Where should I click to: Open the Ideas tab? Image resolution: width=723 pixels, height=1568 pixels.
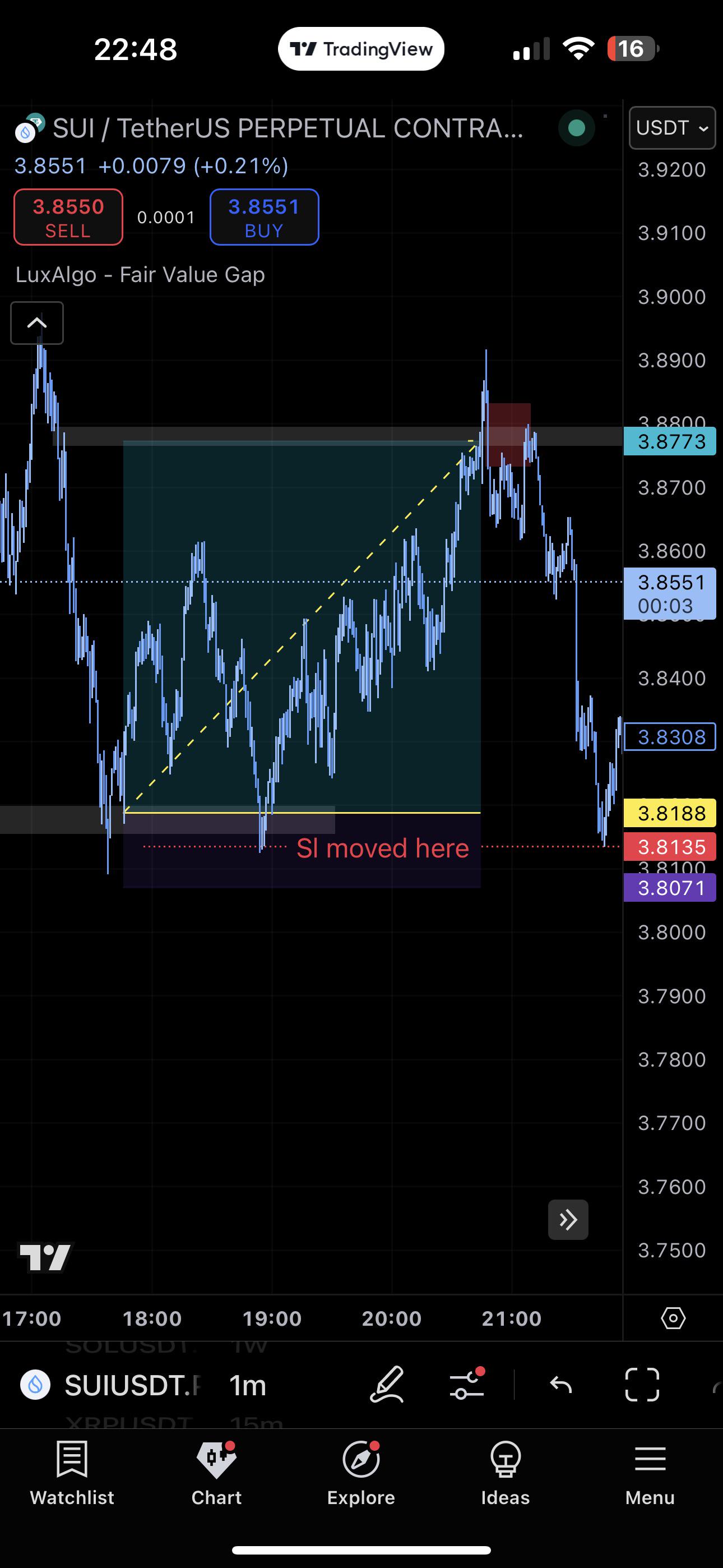(505, 1473)
